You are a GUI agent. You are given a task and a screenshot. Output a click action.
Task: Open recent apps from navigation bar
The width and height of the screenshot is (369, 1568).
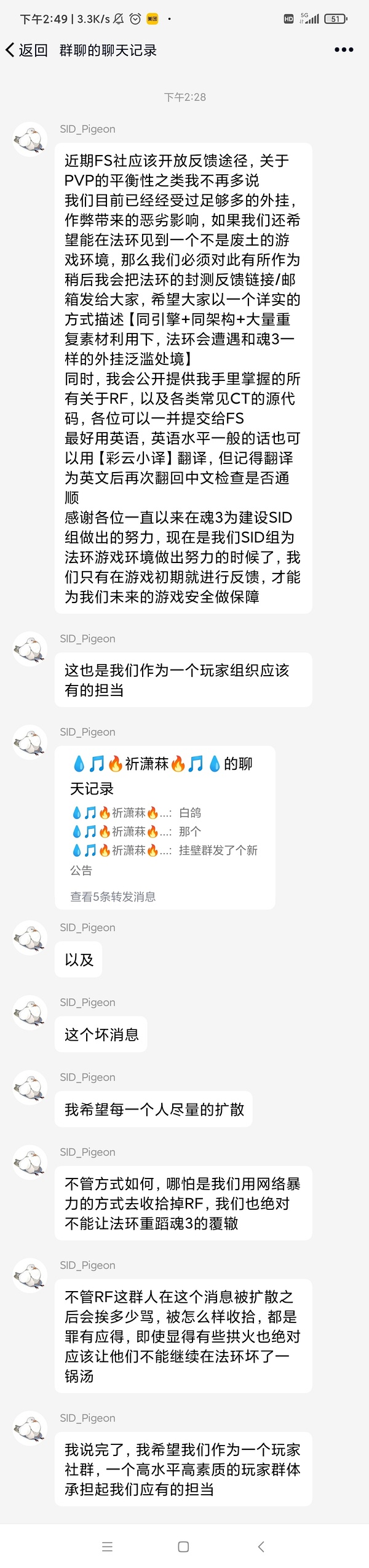[x=107, y=1546]
